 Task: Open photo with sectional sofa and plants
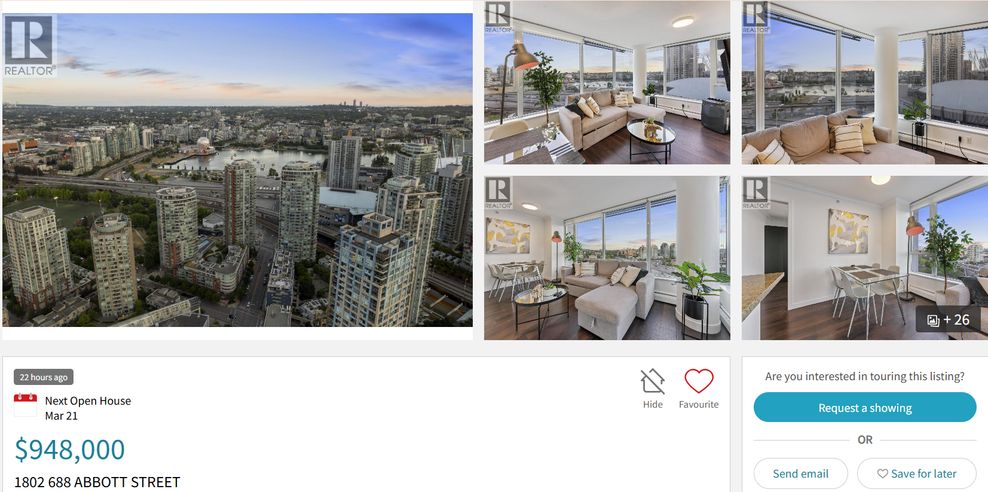point(607,258)
